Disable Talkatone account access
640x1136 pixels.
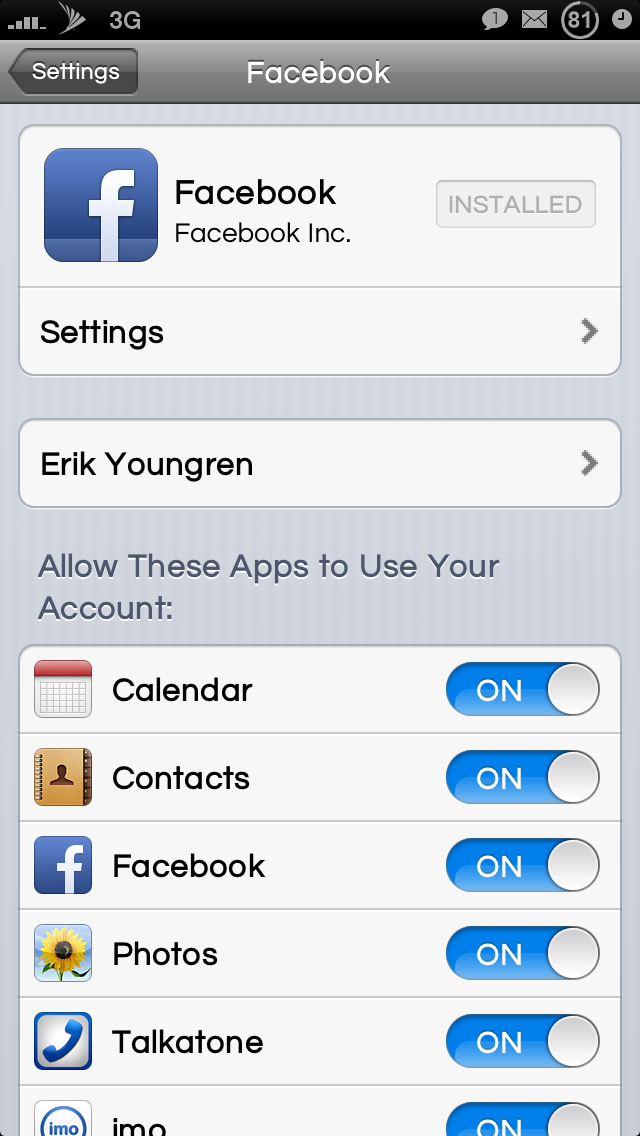point(523,1041)
